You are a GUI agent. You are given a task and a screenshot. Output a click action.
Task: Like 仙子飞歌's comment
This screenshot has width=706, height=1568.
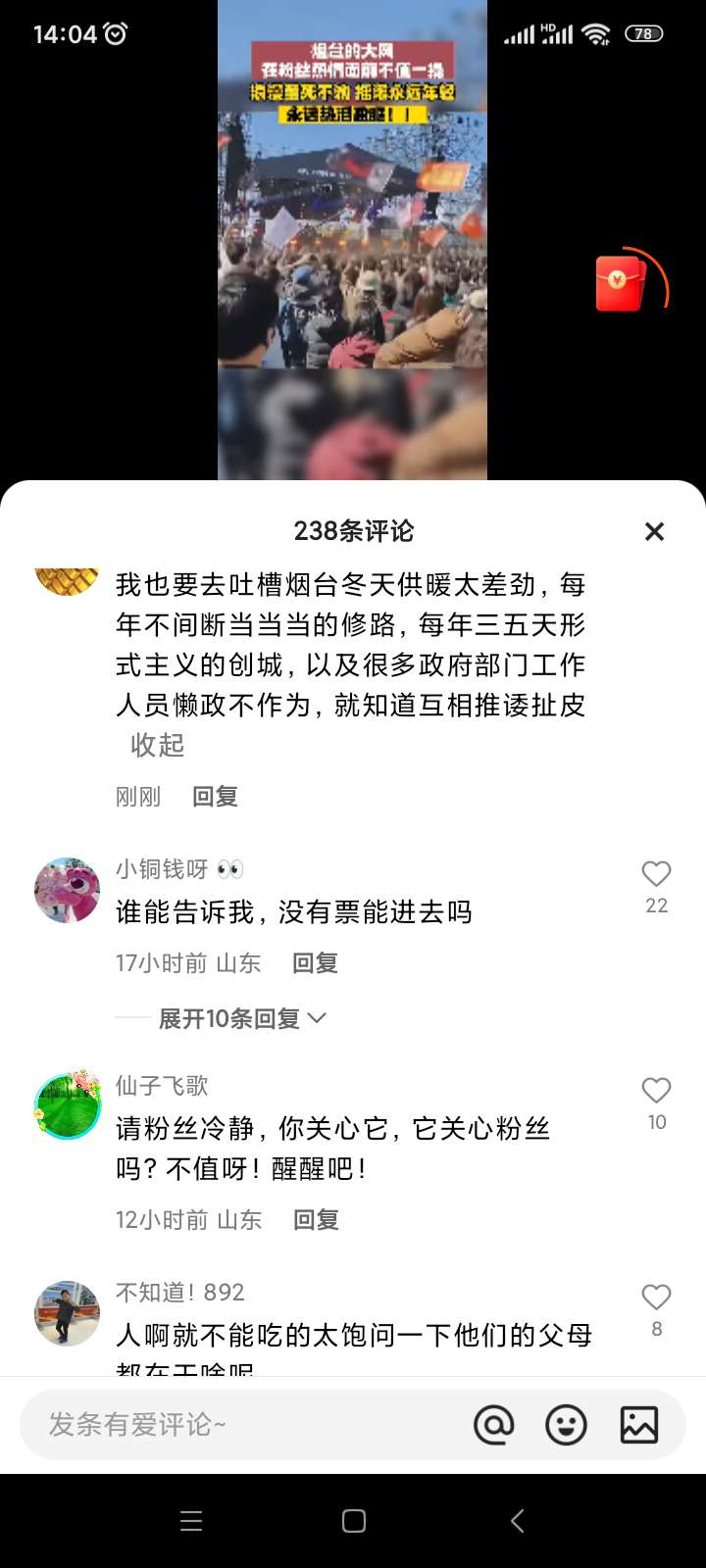click(x=656, y=1091)
